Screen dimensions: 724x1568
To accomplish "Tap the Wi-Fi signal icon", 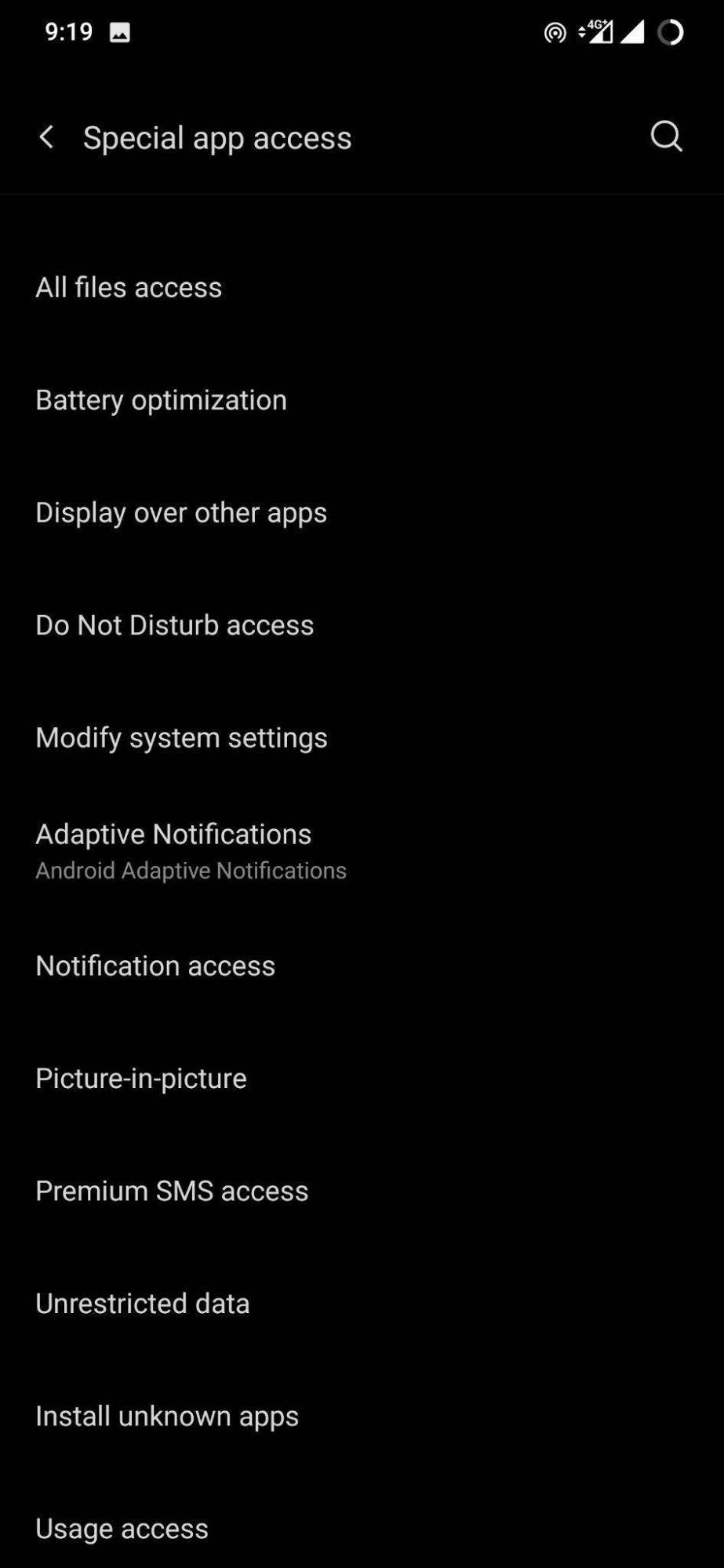I will 634,32.
